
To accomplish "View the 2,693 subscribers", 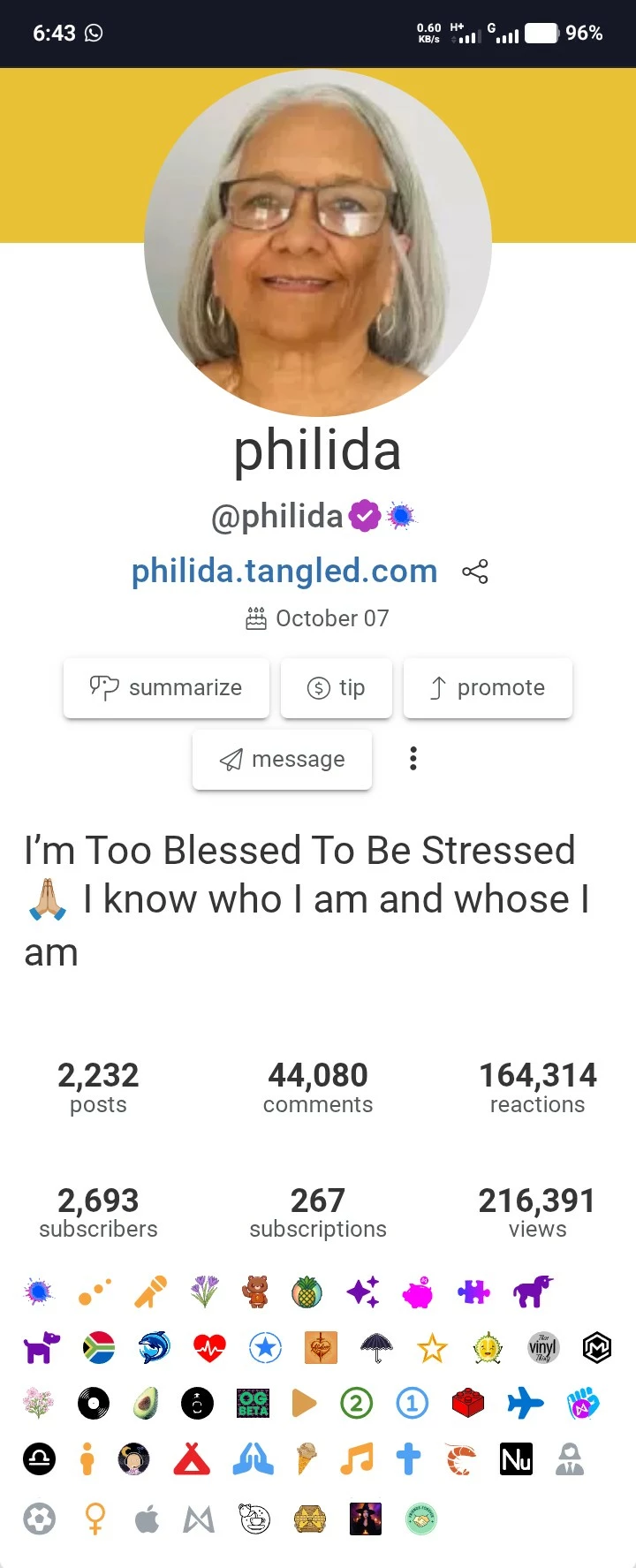I will tap(98, 1213).
